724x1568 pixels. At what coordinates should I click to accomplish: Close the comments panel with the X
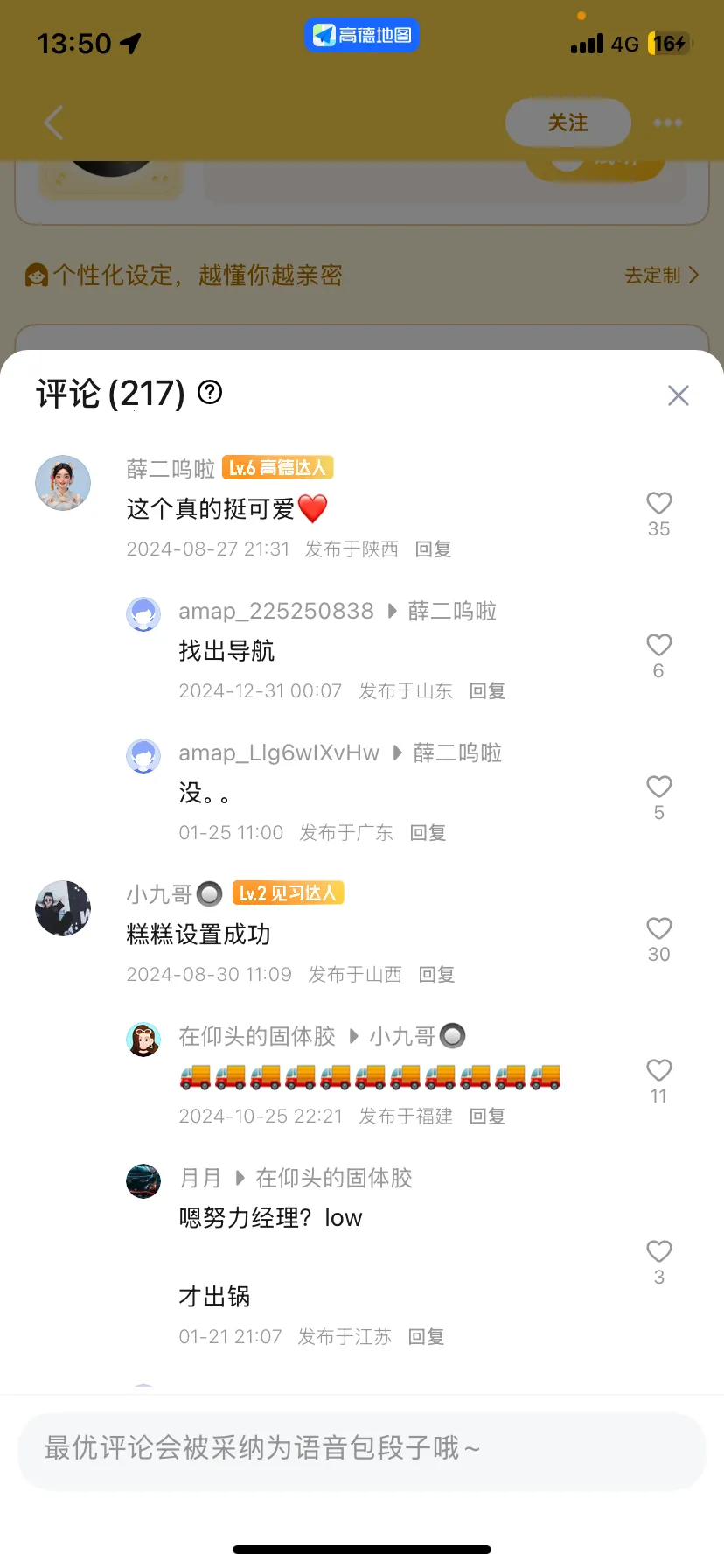point(678,395)
